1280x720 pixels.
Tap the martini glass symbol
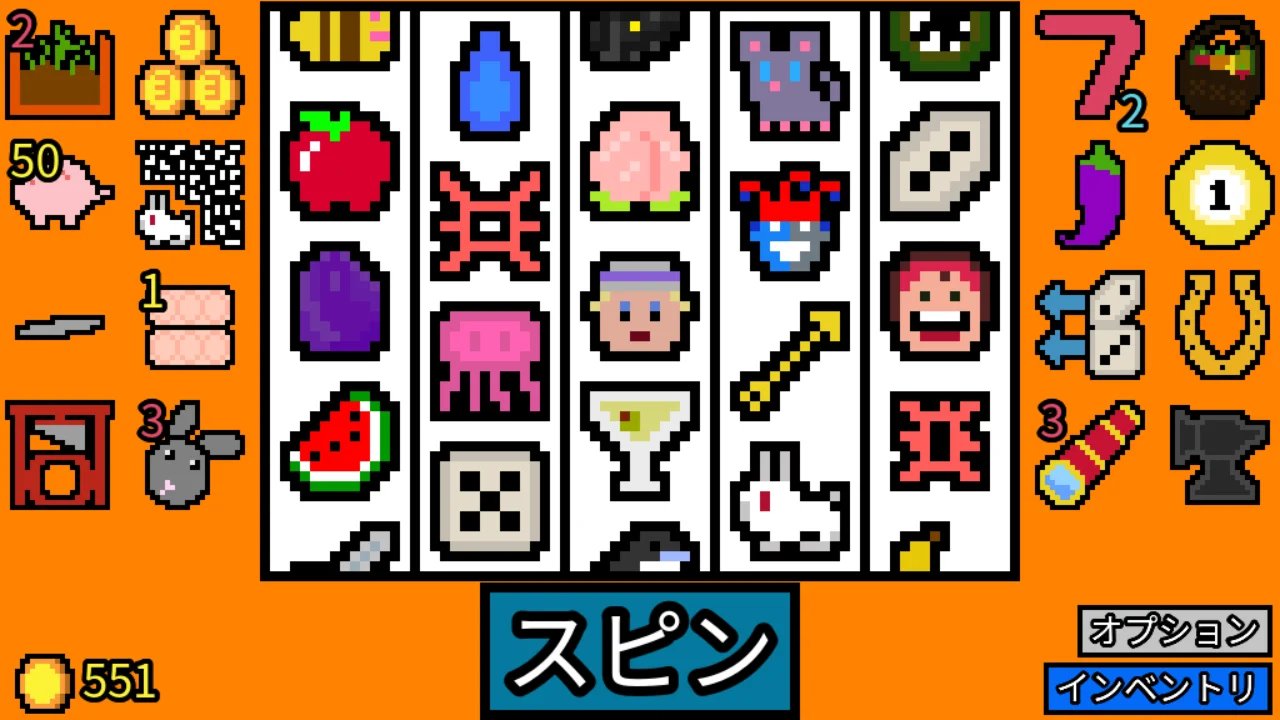pos(640,440)
